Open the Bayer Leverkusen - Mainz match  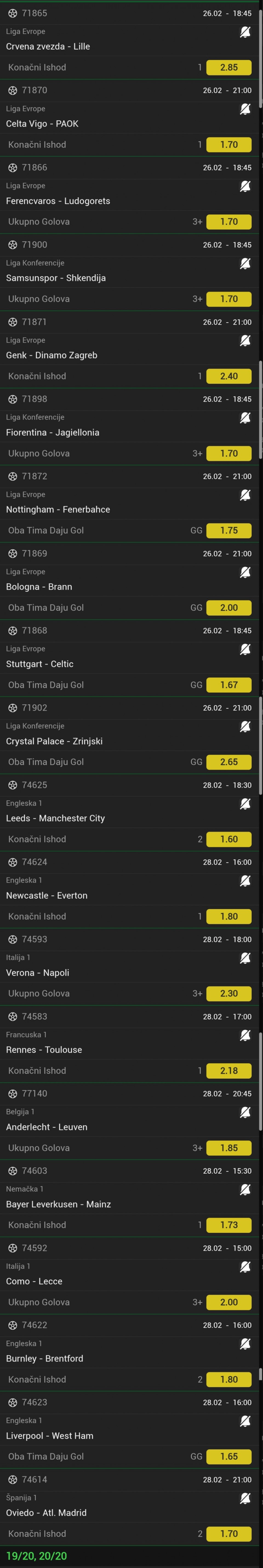click(58, 1204)
